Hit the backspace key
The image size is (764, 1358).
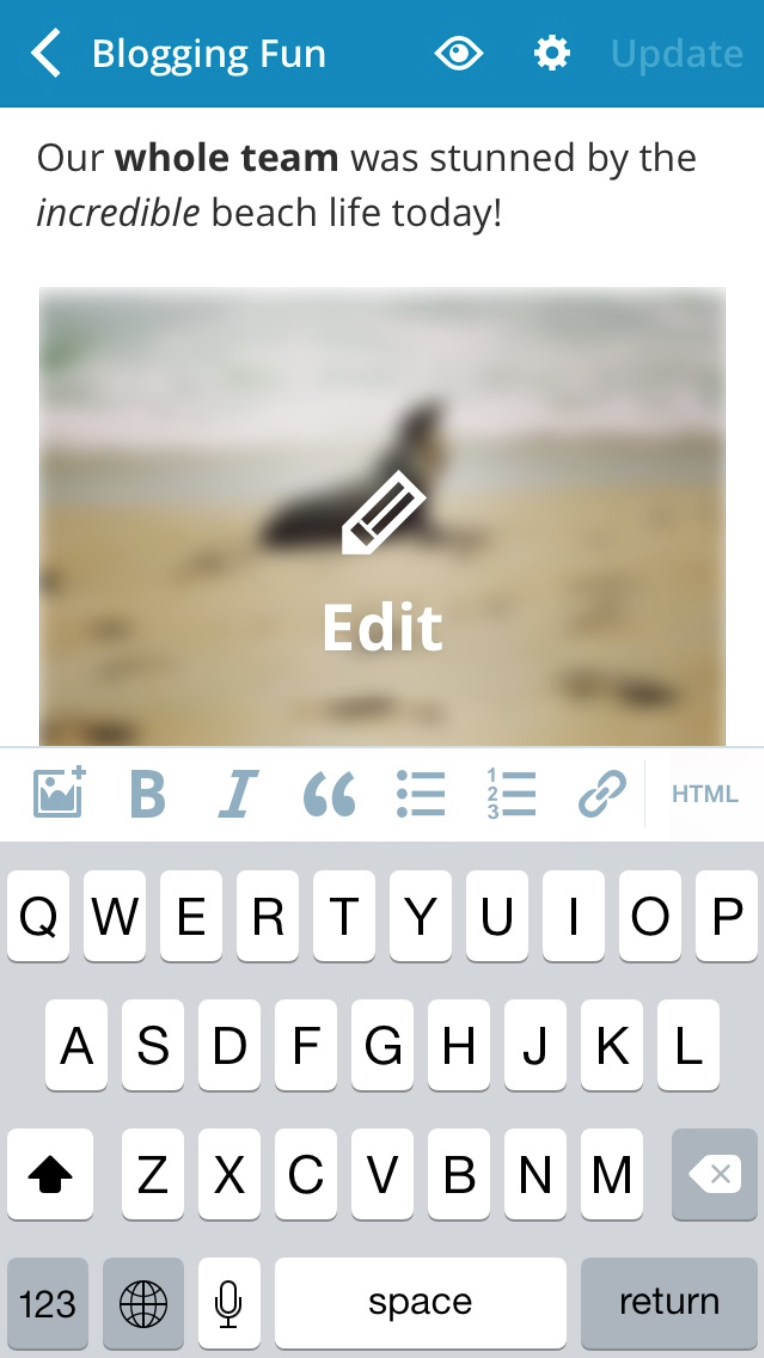coord(714,1174)
